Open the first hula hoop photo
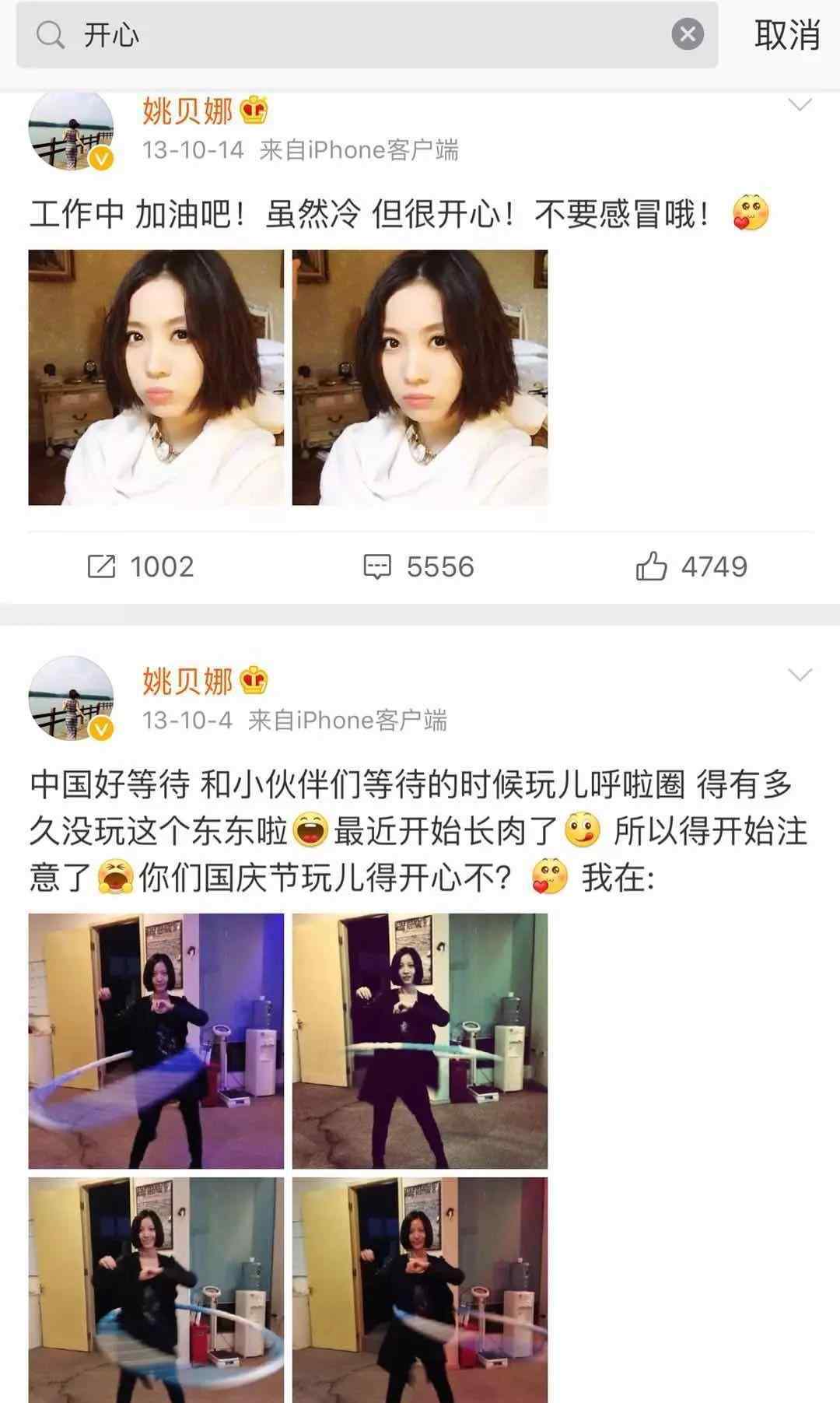The height and width of the screenshot is (1403, 840). point(156,1041)
